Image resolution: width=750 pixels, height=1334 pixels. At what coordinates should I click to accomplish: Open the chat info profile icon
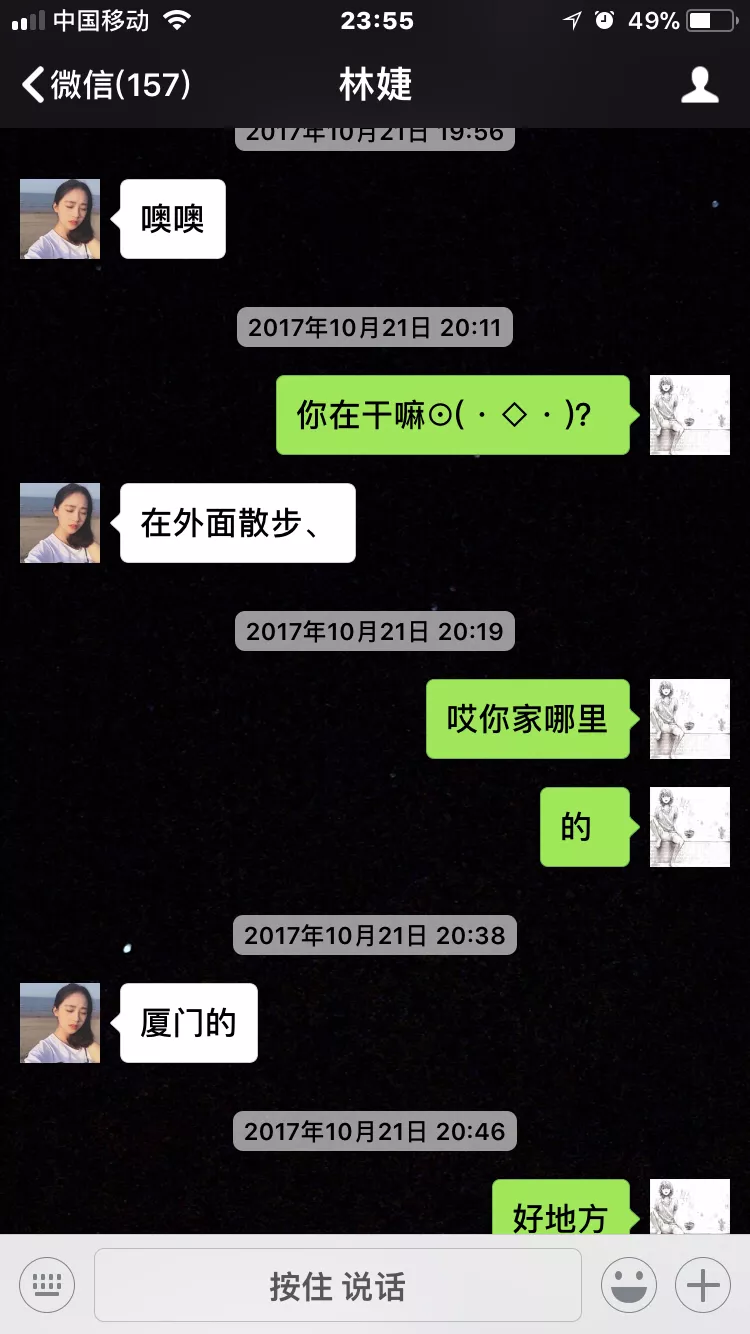(699, 85)
